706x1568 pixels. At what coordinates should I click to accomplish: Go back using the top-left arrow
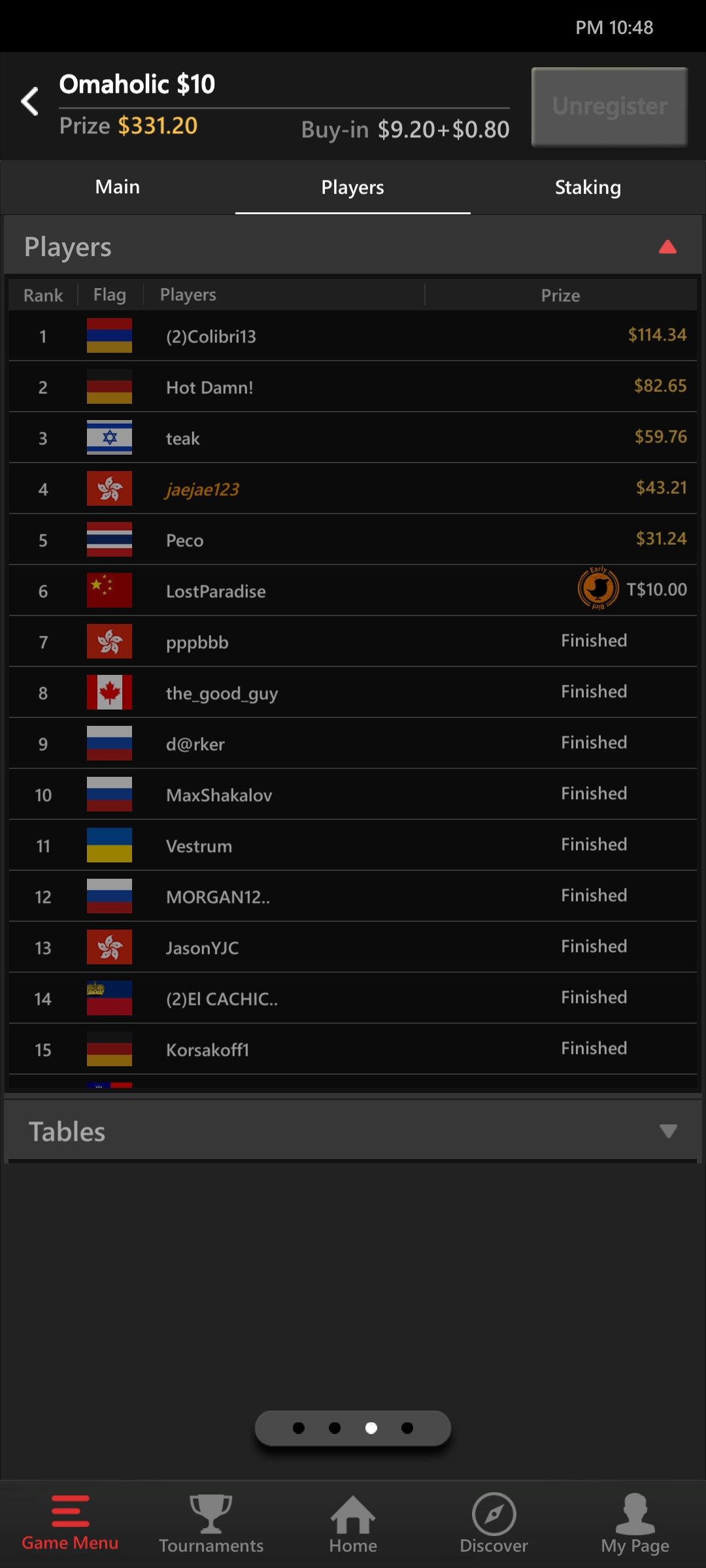coord(30,101)
